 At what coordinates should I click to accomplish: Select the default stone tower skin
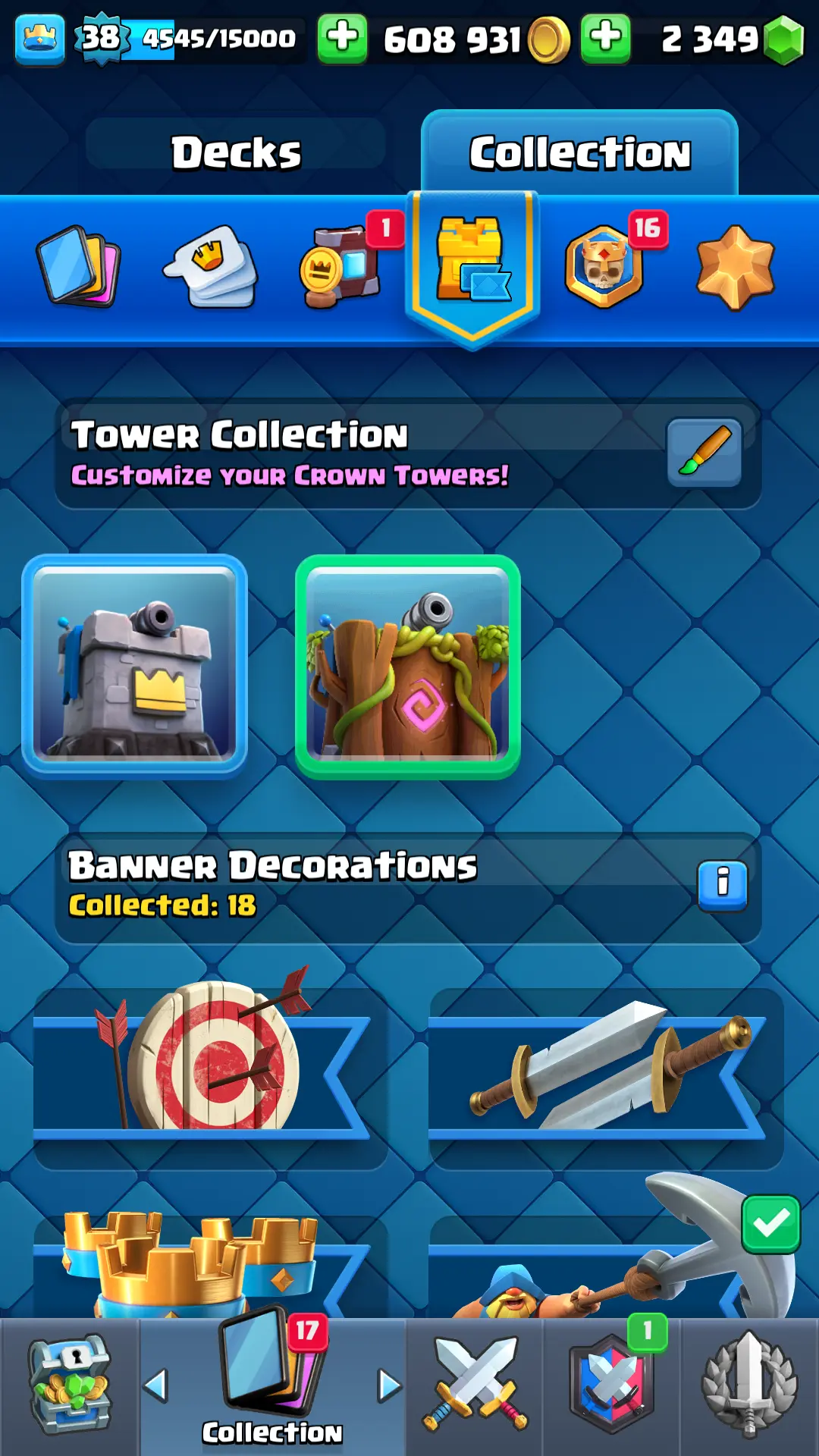pos(135,666)
